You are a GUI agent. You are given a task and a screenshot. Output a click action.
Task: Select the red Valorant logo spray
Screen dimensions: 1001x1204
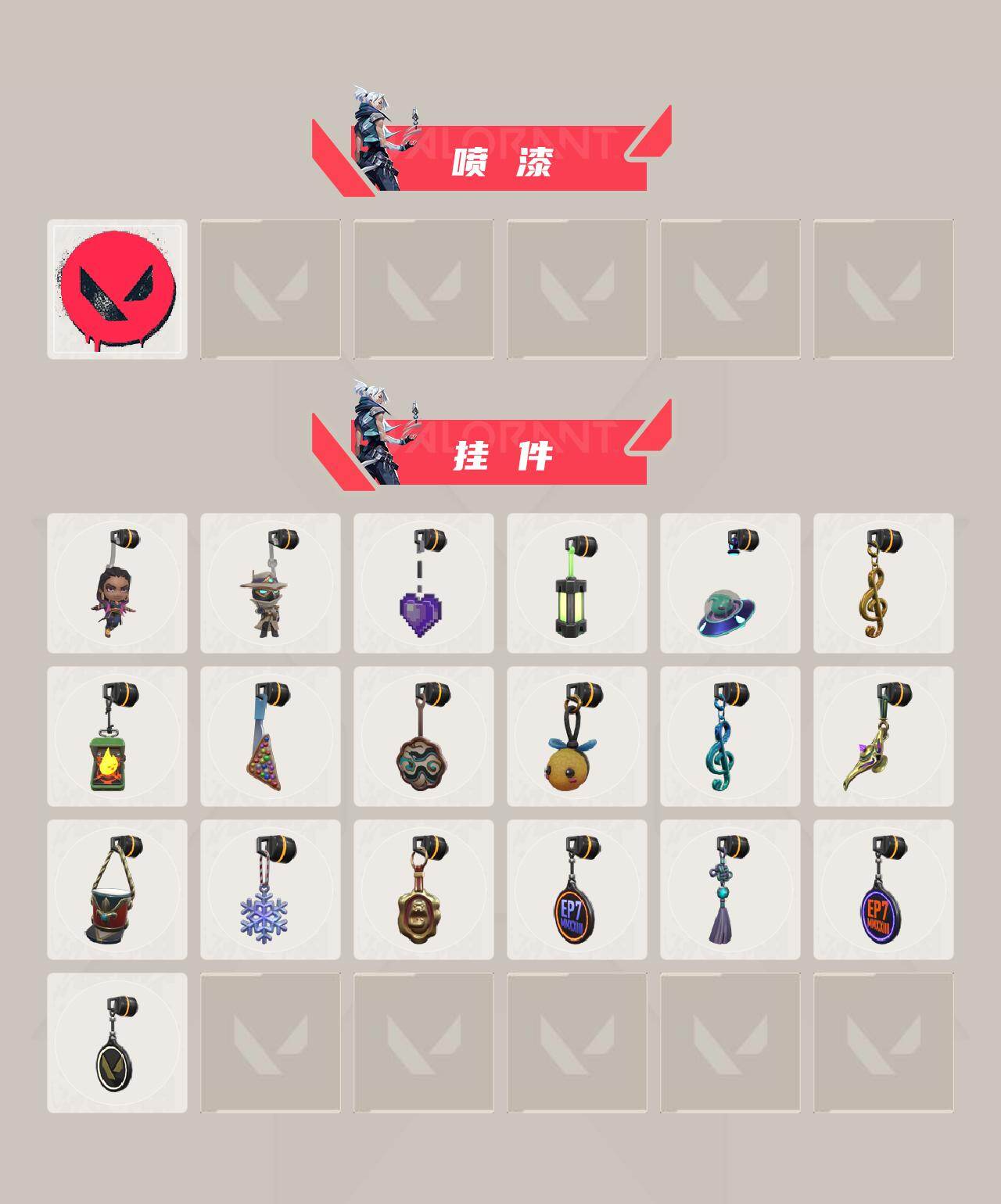coord(117,288)
